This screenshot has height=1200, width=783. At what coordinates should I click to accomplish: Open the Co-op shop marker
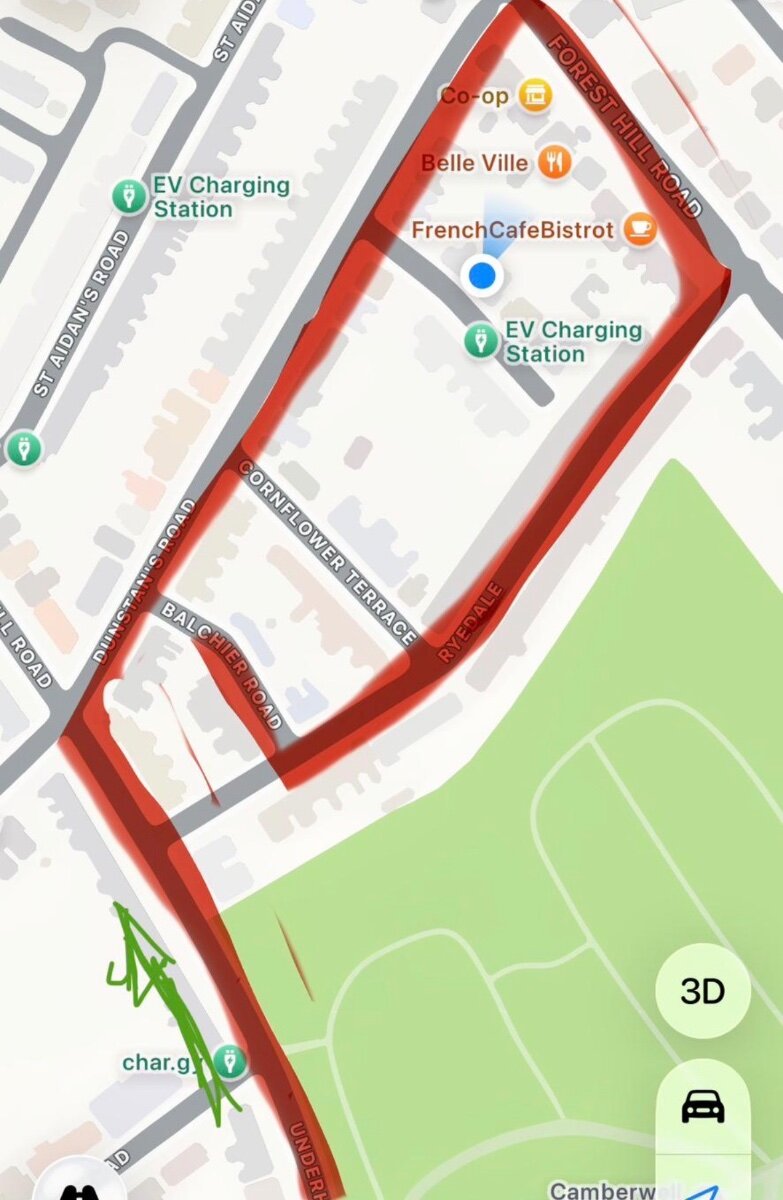pos(535,97)
